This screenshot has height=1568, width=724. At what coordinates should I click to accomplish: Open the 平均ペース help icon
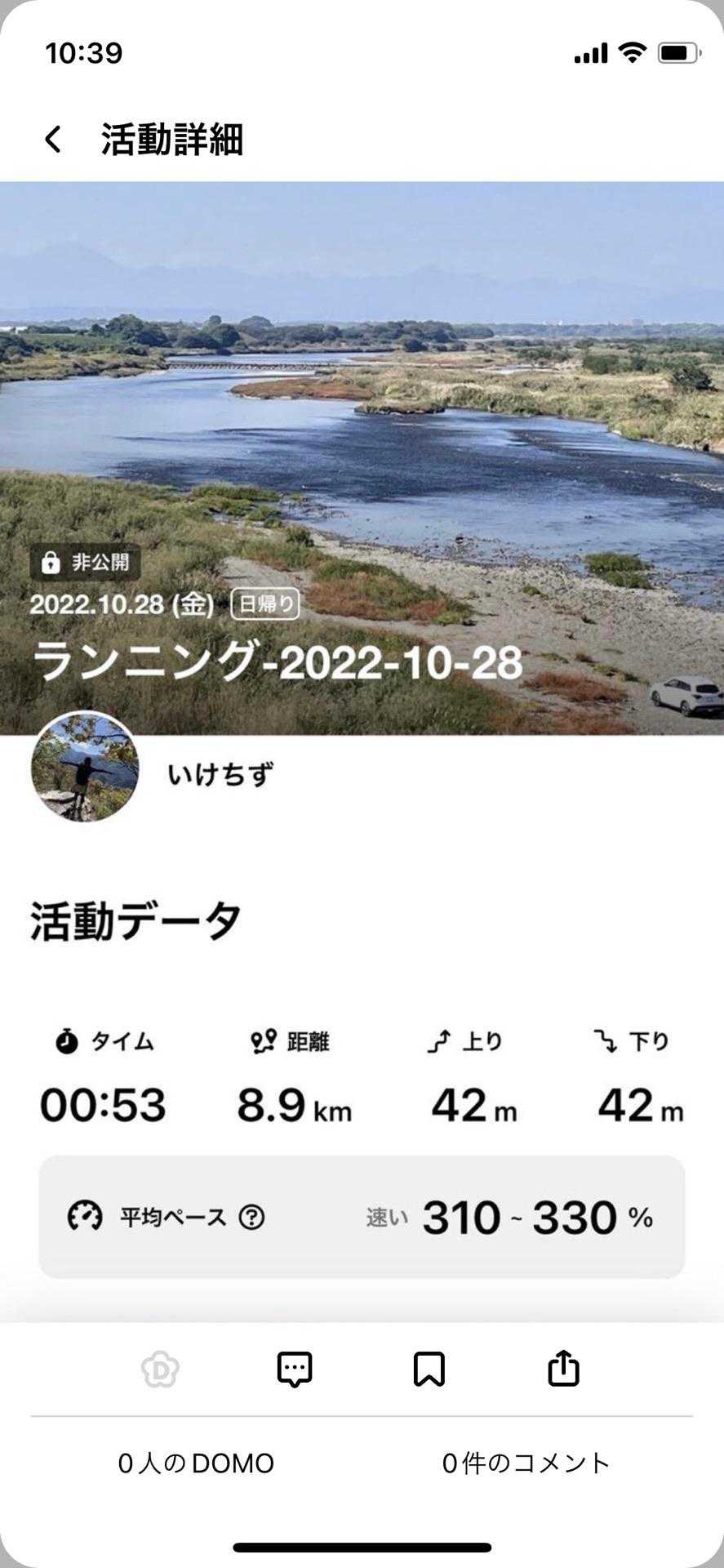251,1218
